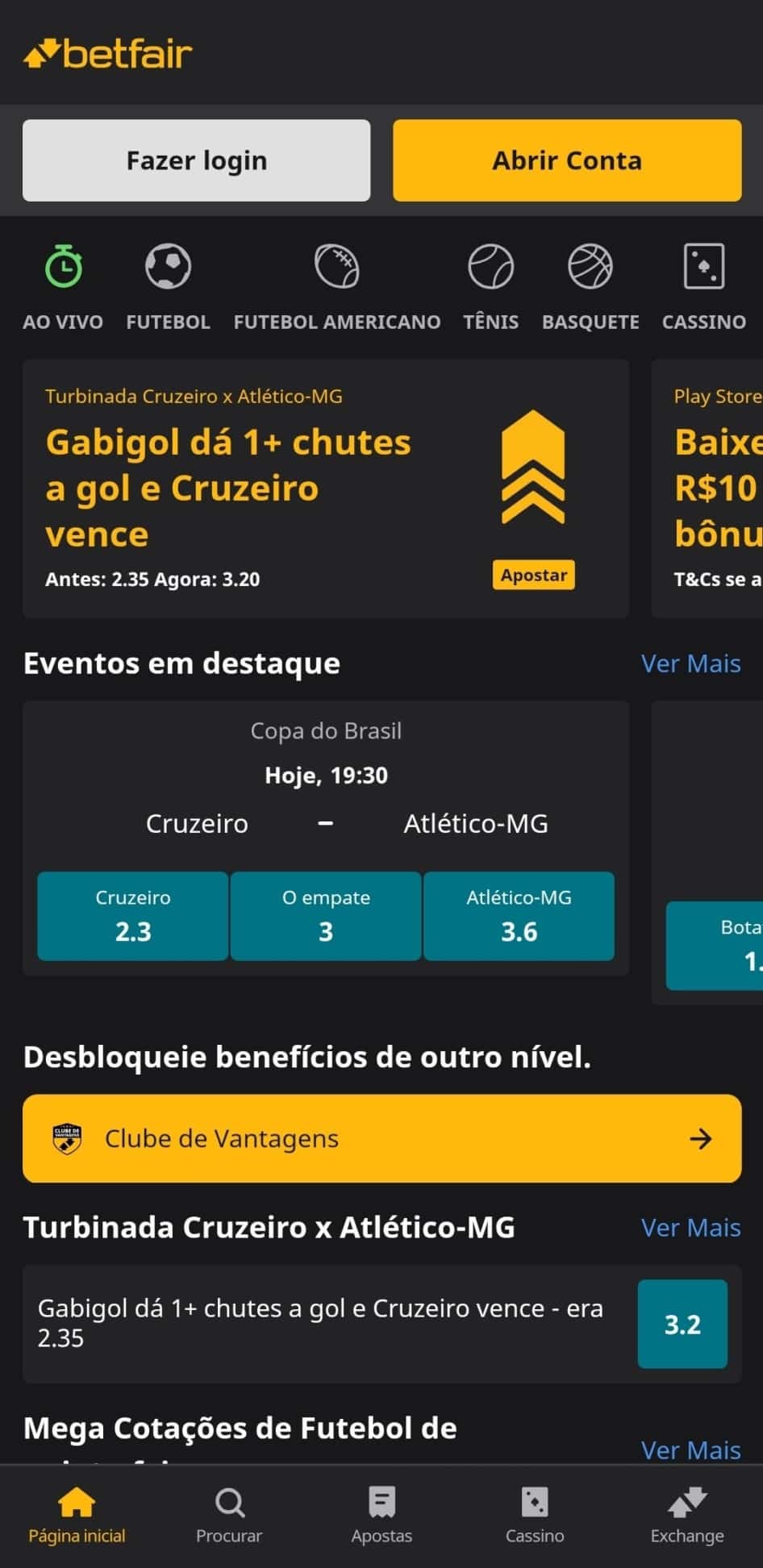This screenshot has height=1568, width=763.
Task: Expand Ver Mais for Turbinada Cruzeiro x Atlético-MG
Action: pos(690,1227)
